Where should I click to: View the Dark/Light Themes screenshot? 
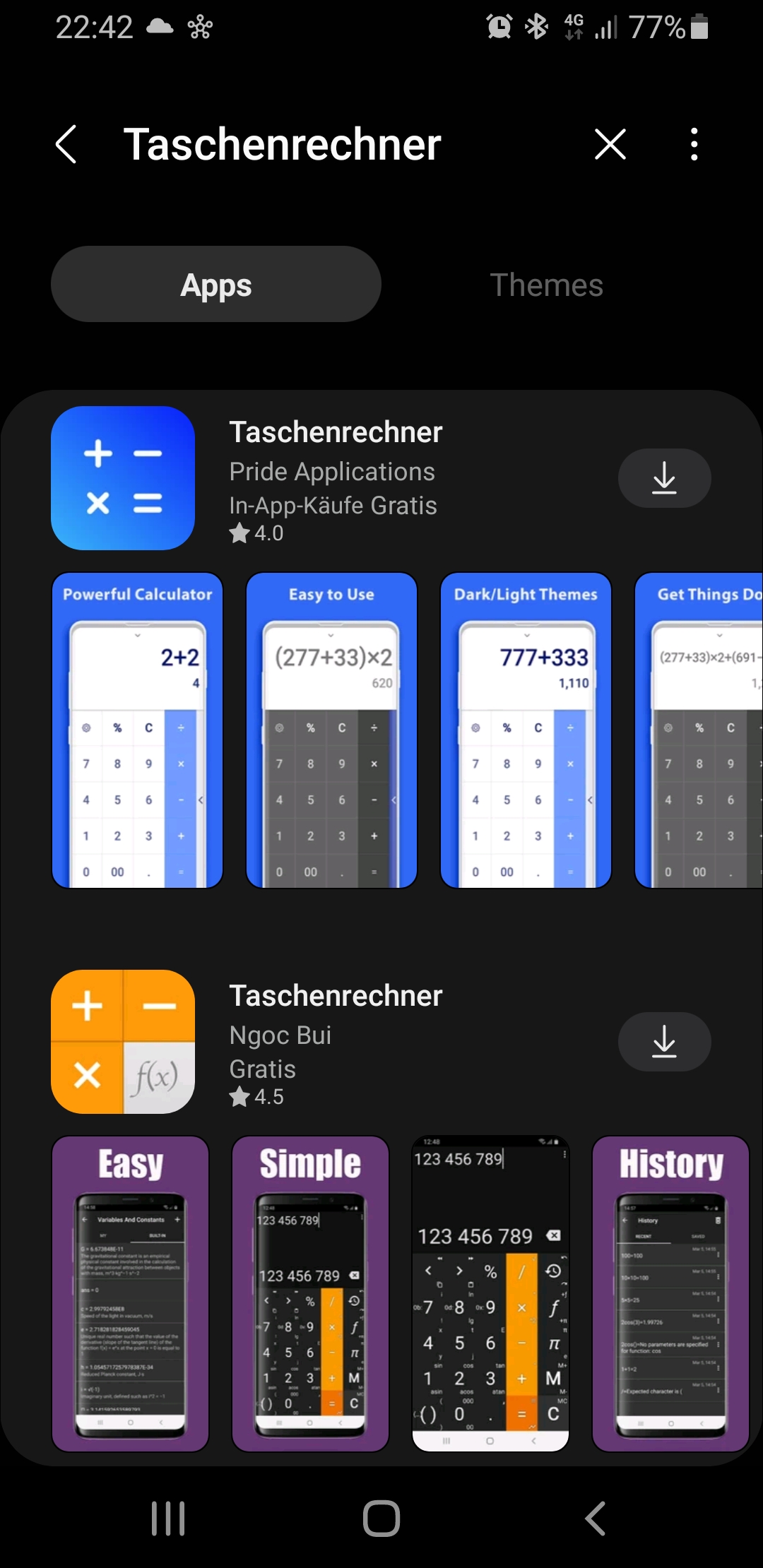[526, 730]
